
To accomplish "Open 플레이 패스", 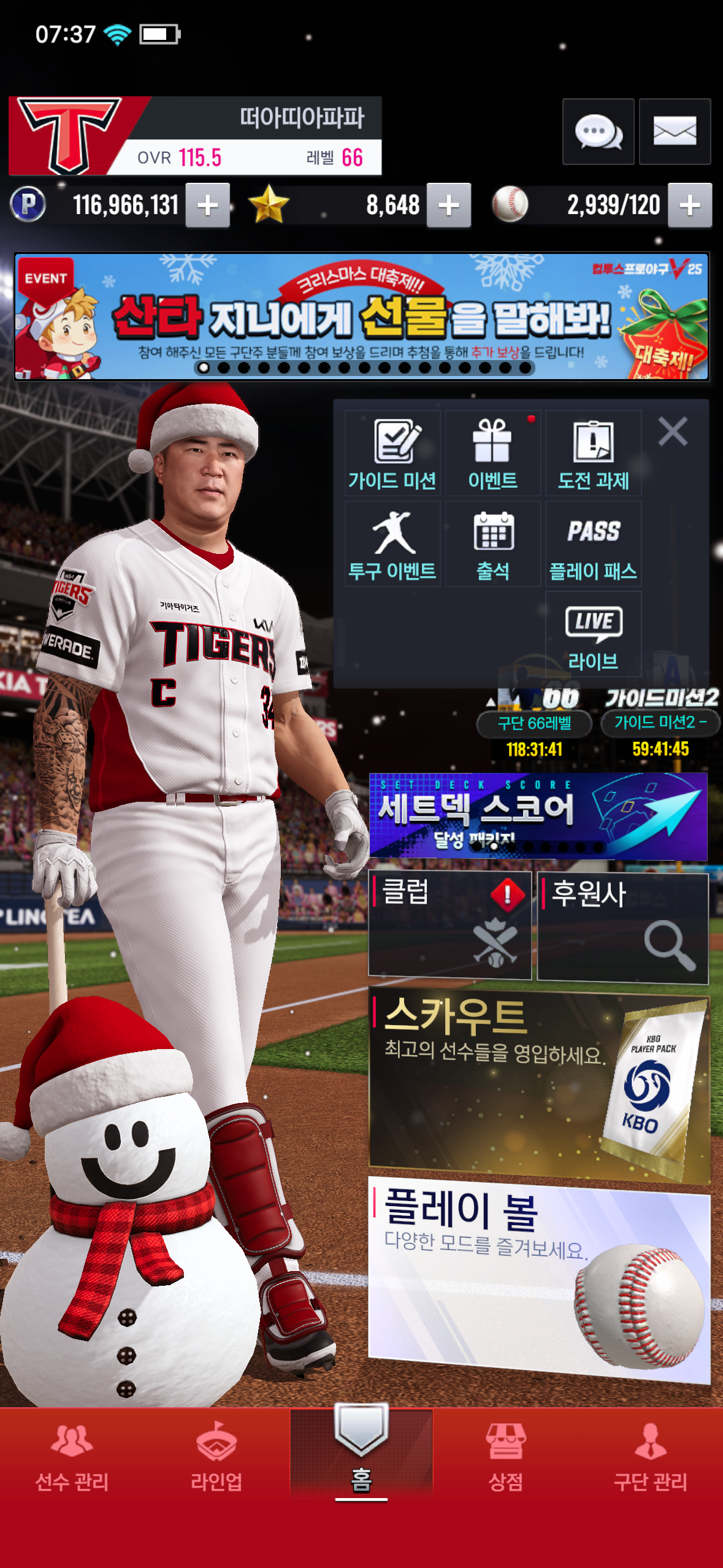I will point(593,544).
